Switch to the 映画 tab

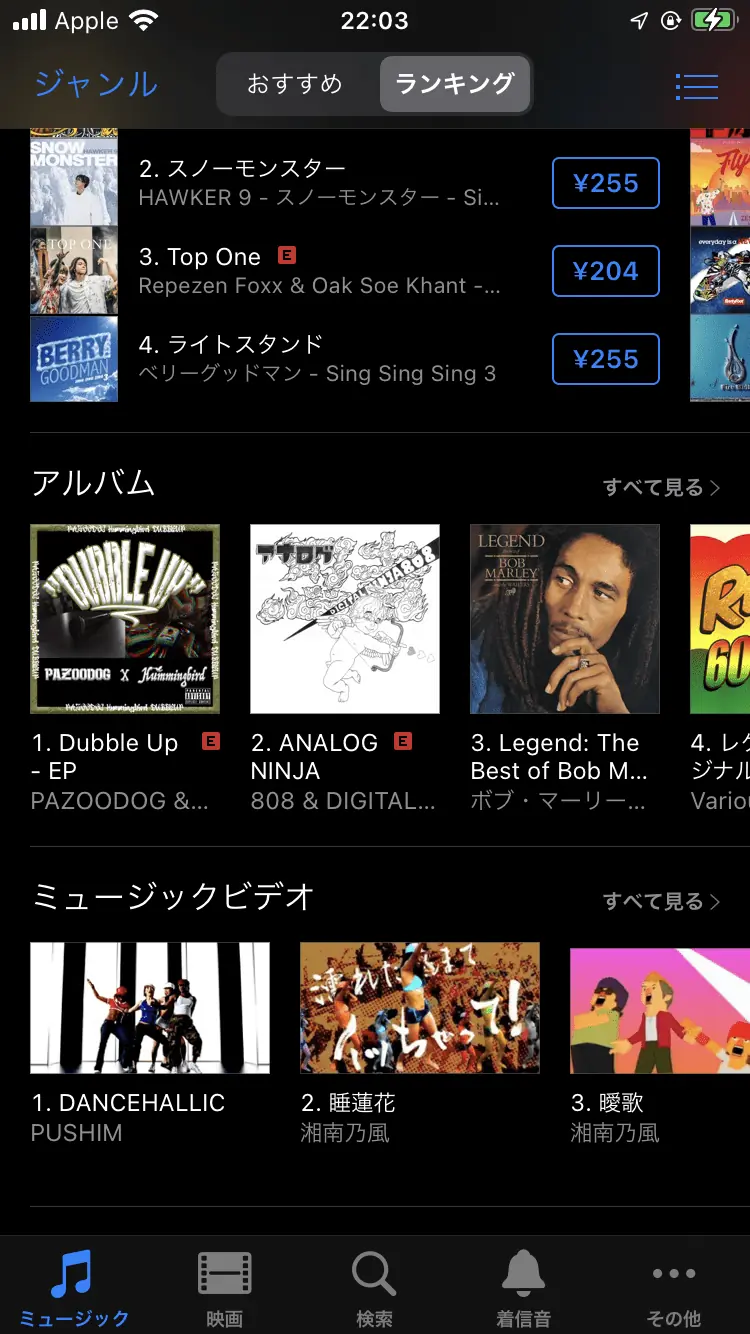coord(225,1288)
